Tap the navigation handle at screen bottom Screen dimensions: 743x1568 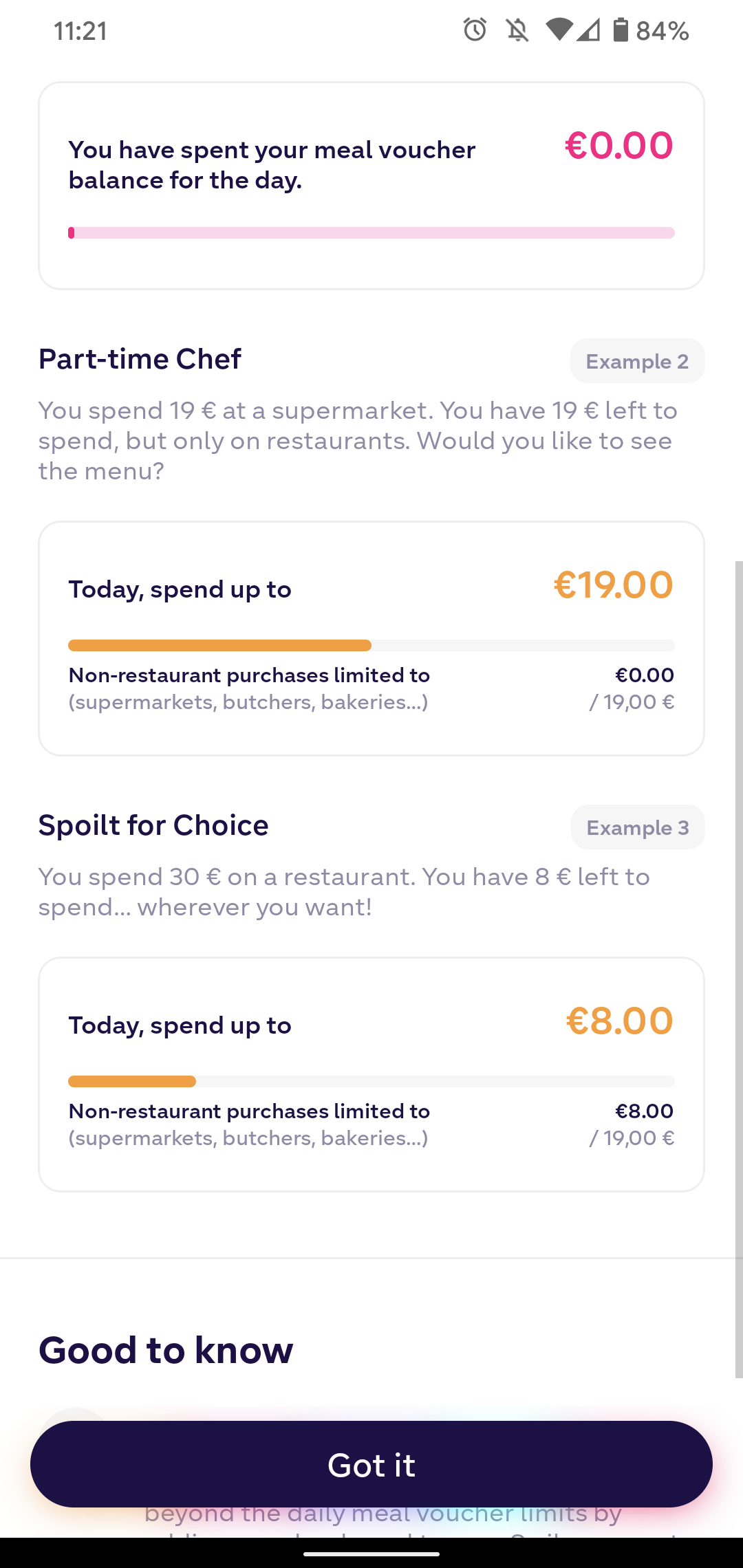pos(371,1551)
